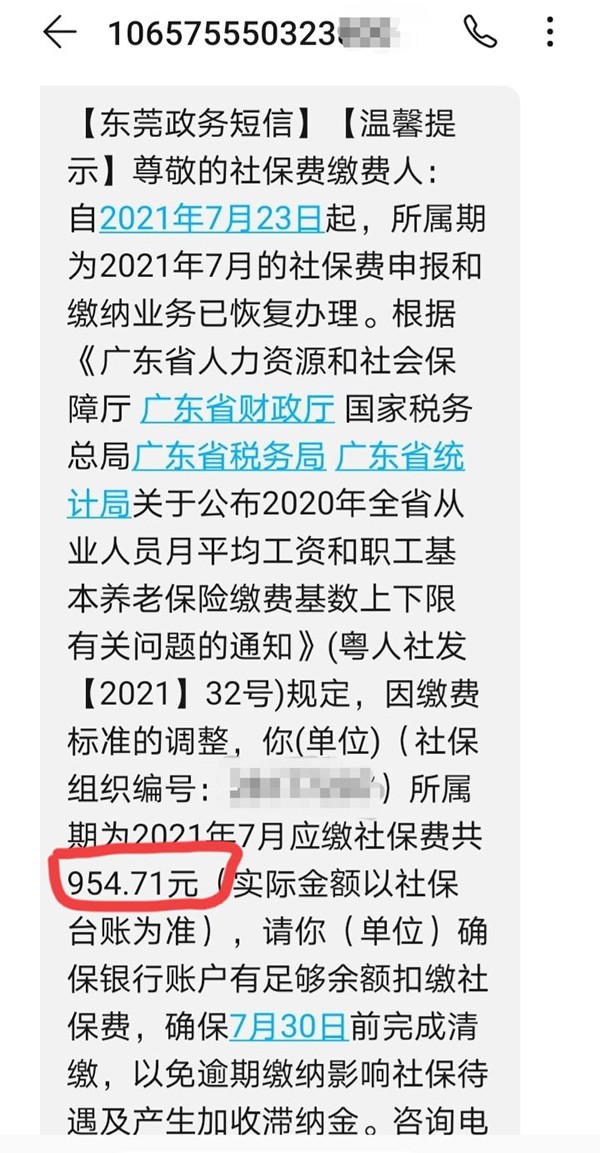The height and width of the screenshot is (1153, 600).
Task: Go back to the messages list
Action: [x=59, y=33]
